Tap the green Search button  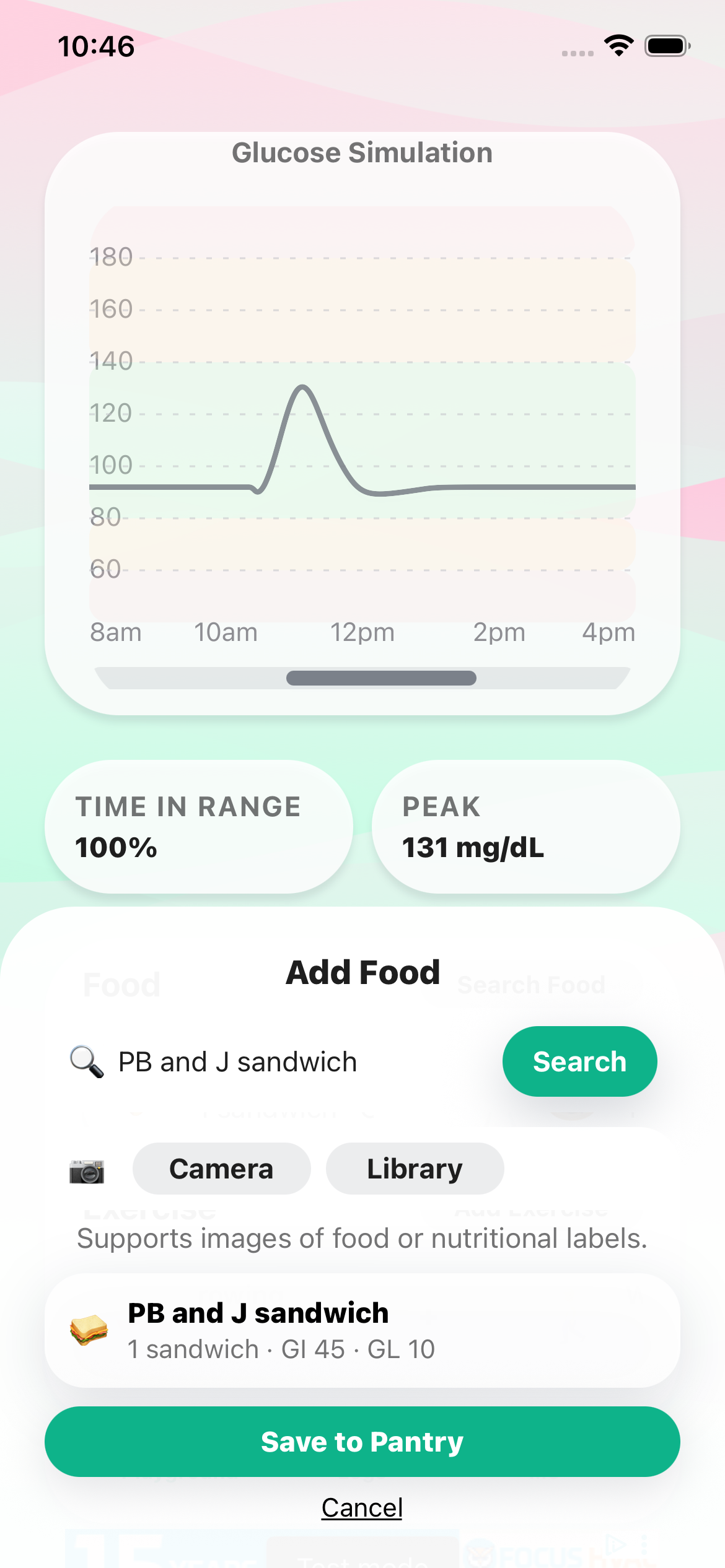579,1061
